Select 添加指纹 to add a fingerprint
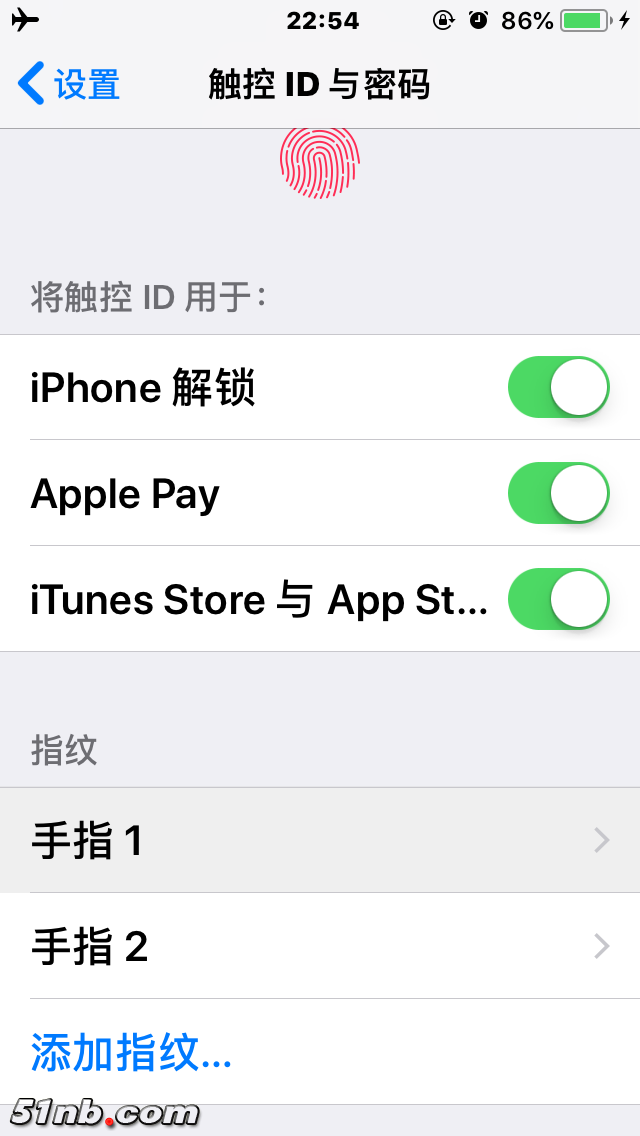Viewport: 640px width, 1136px height. coord(131,1052)
